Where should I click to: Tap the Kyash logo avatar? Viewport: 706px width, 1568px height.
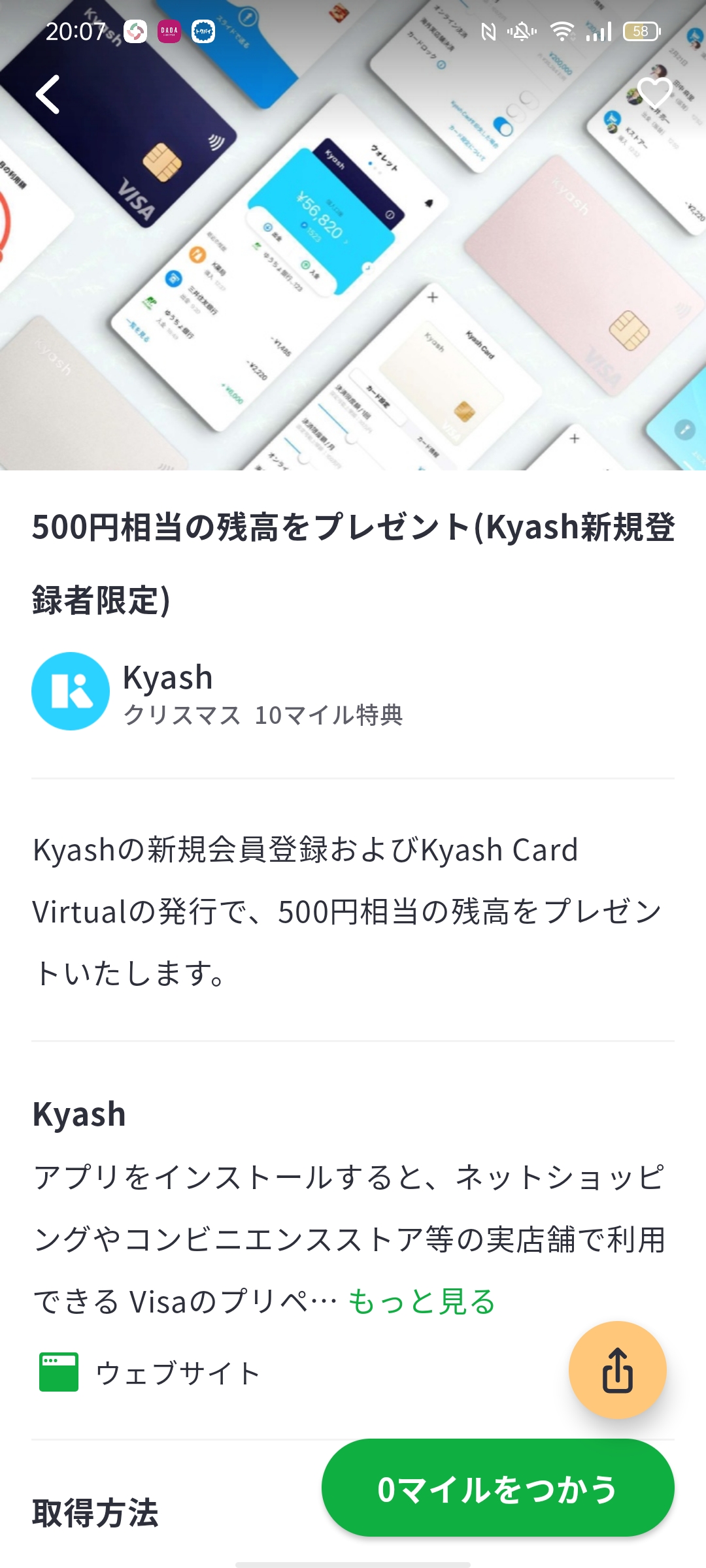coord(69,691)
